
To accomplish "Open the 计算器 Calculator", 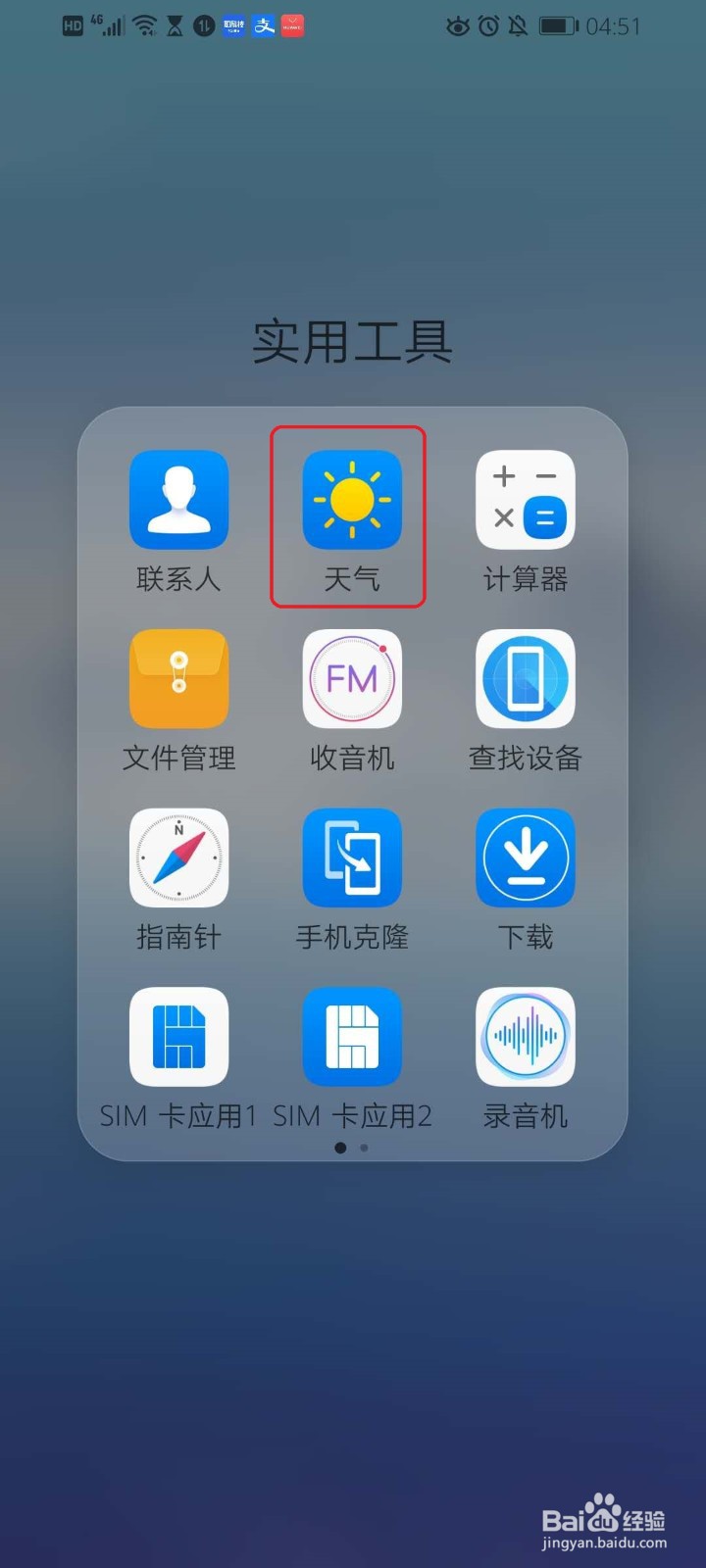I will [x=525, y=500].
